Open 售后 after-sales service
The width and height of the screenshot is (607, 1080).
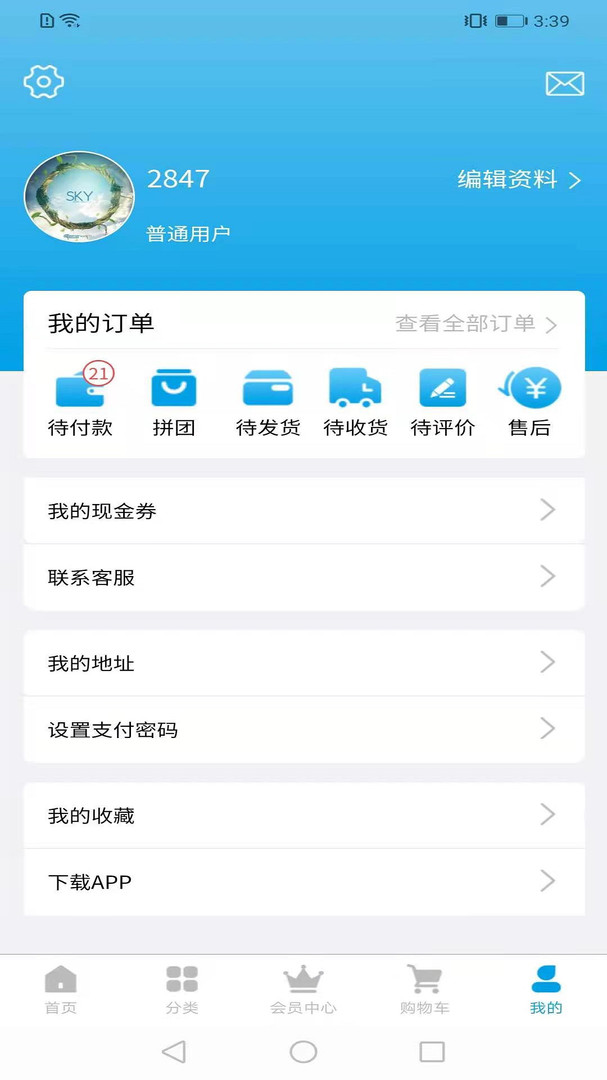click(530, 401)
